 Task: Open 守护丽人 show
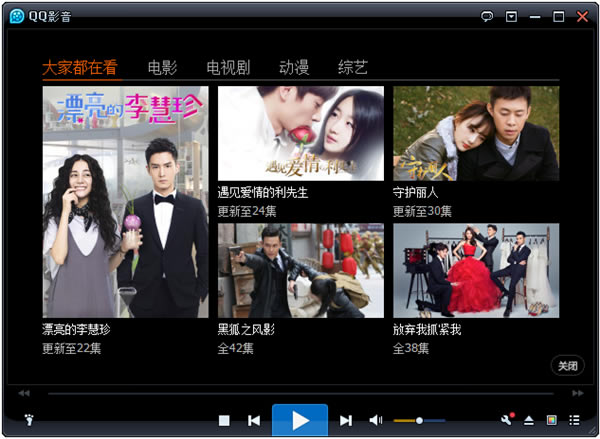(x=475, y=133)
